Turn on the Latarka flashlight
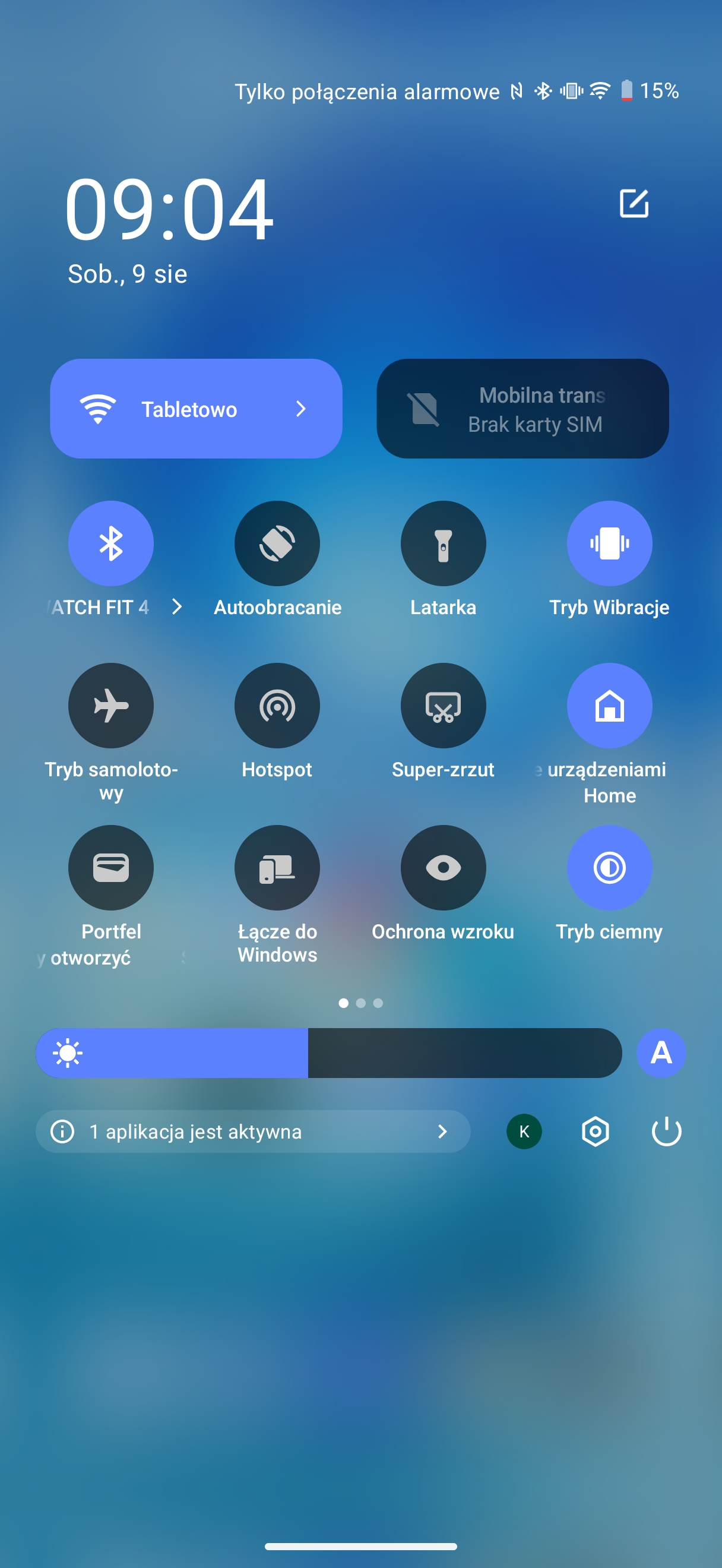Viewport: 722px width, 1568px height. pyautogui.click(x=444, y=543)
